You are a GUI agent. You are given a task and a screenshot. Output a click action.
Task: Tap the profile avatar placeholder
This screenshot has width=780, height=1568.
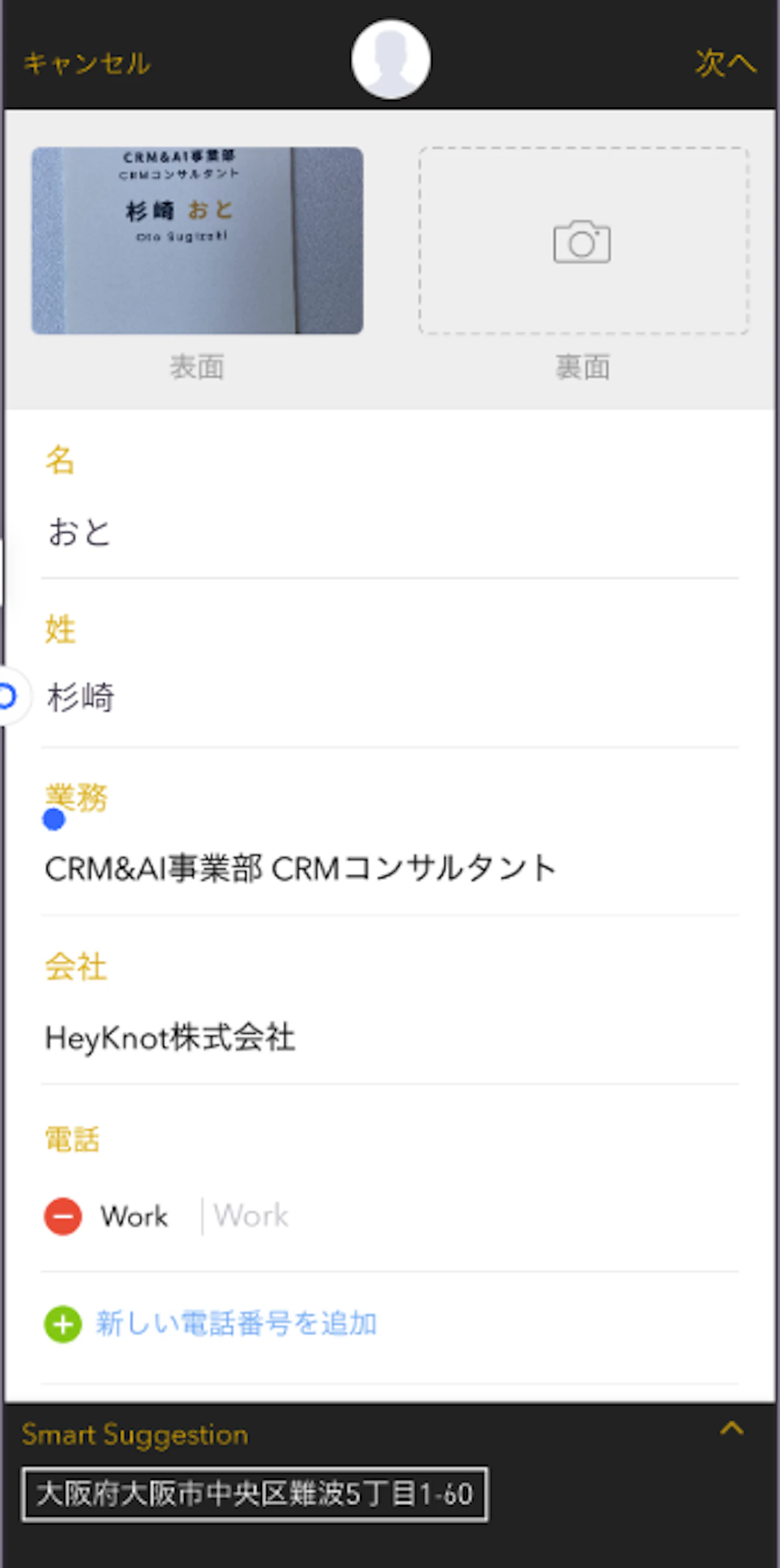click(391, 59)
